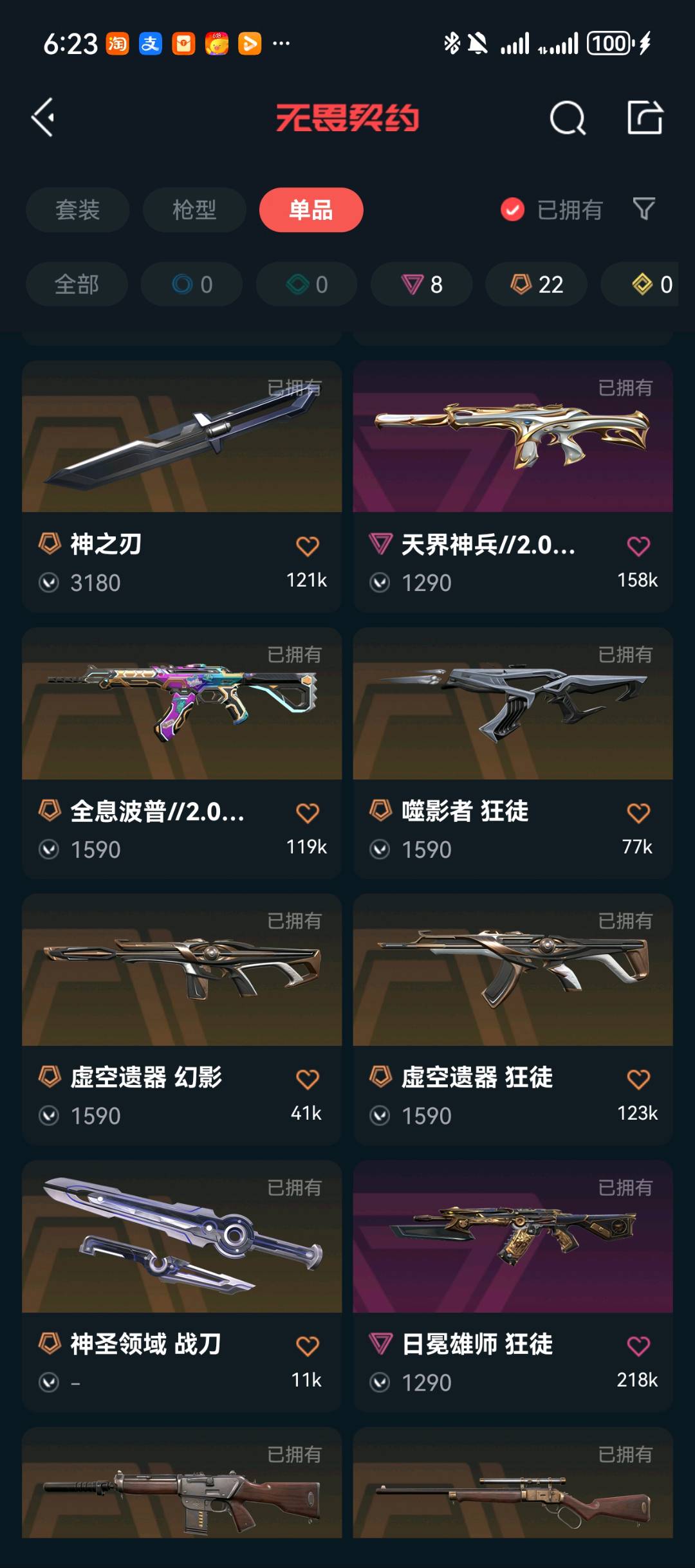
Task: Filter by the purple tier chip showing 8
Action: tap(422, 284)
